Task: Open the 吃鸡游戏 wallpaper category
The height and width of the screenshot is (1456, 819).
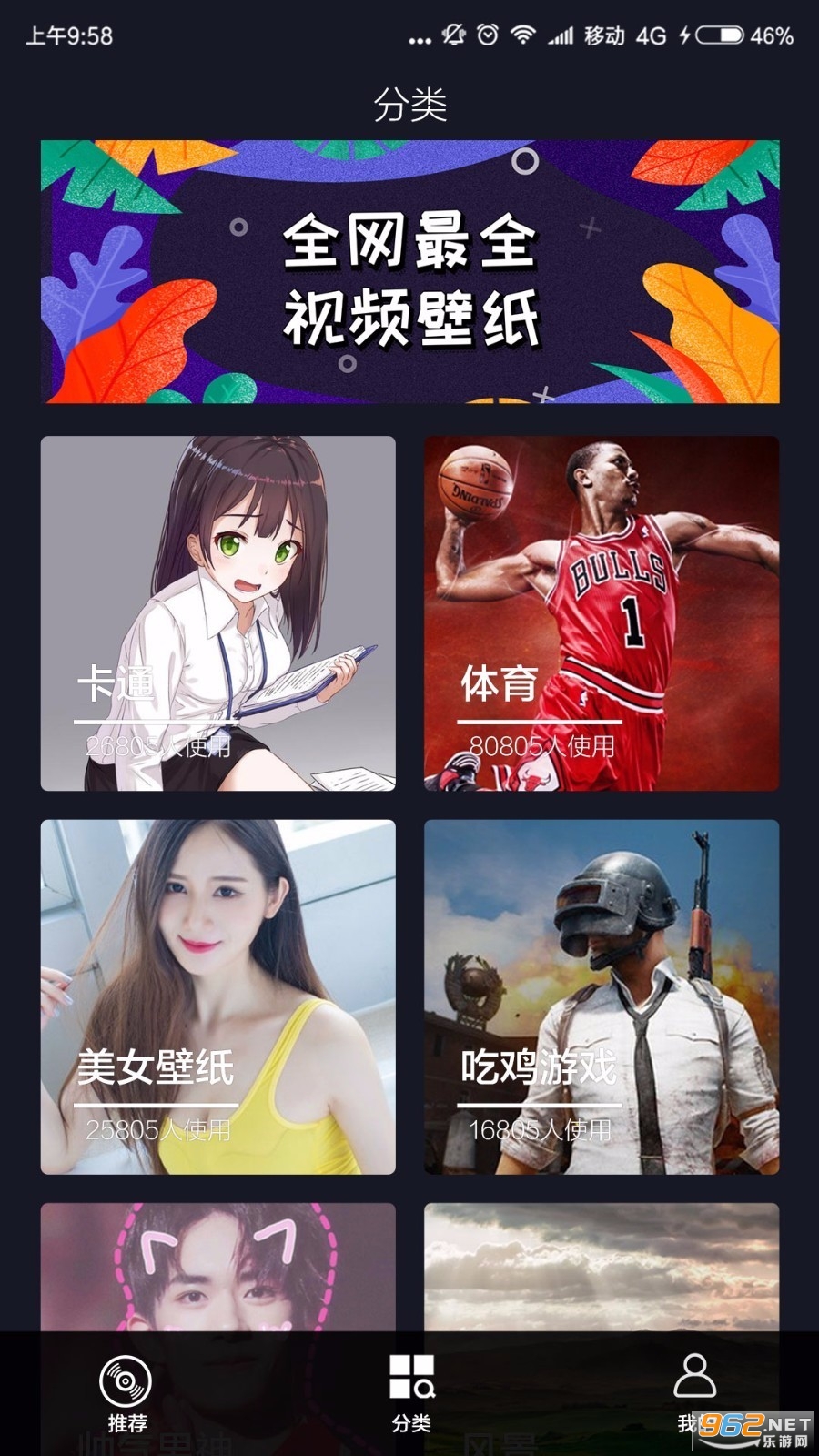Action: [x=602, y=997]
